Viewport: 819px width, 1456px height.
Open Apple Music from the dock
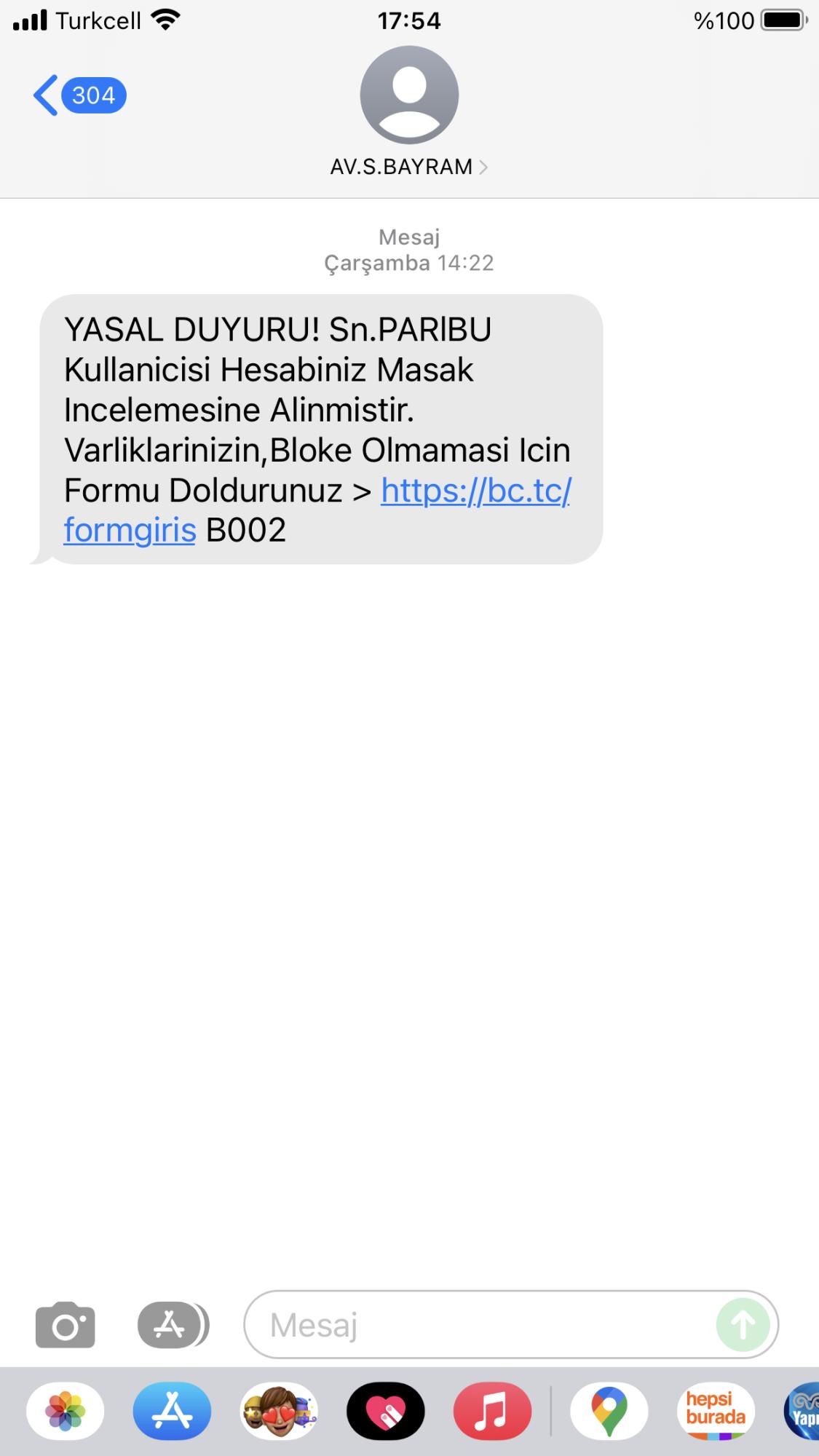(491, 1411)
